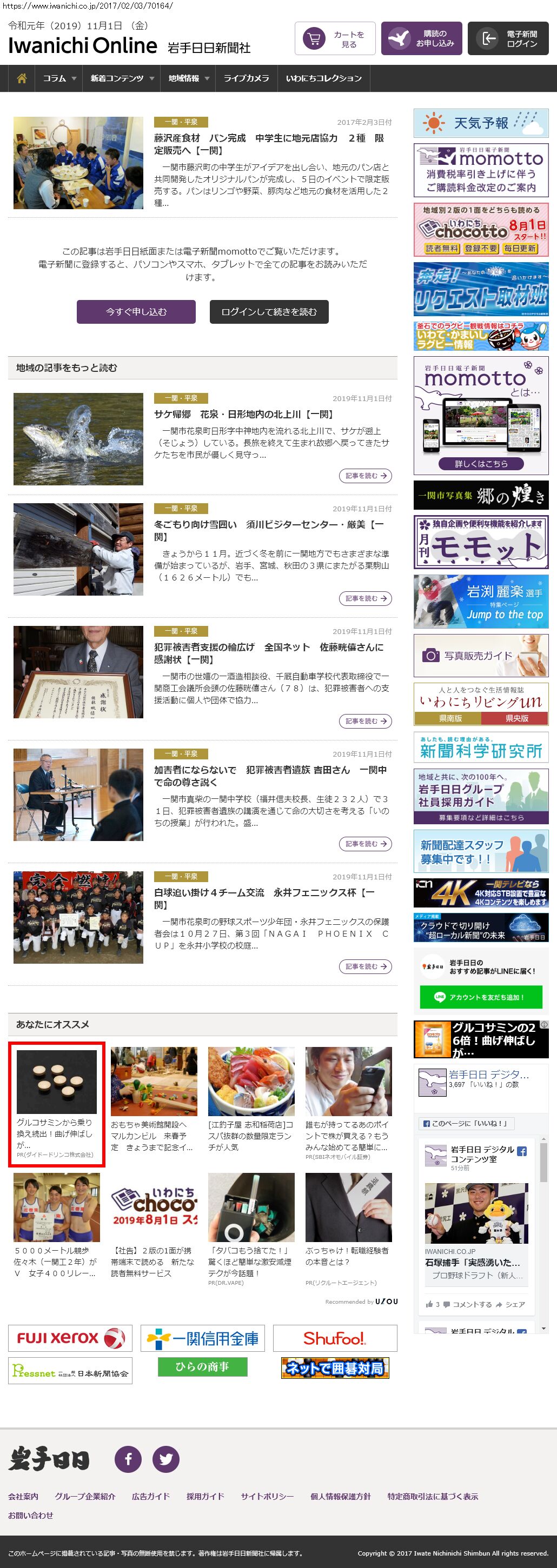Open the 天気予報 weather banner

click(x=480, y=123)
